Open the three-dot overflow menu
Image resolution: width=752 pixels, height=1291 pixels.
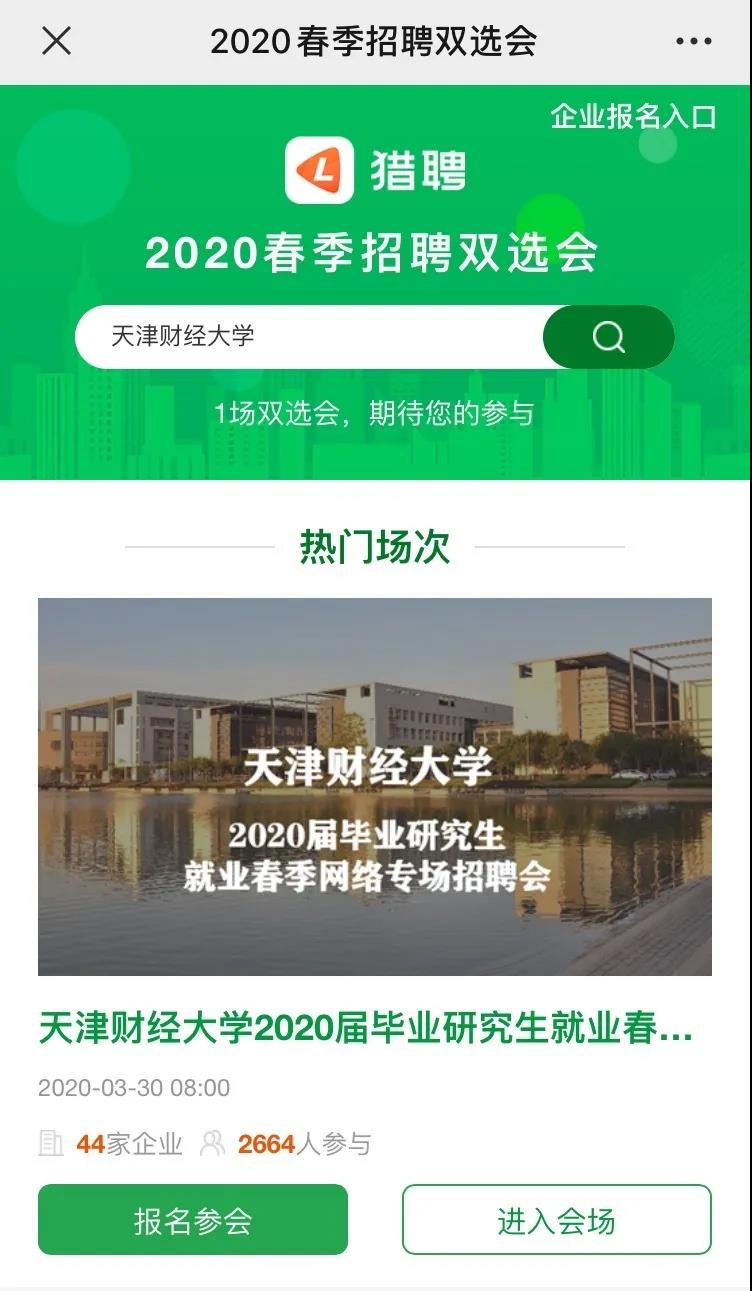tap(693, 42)
